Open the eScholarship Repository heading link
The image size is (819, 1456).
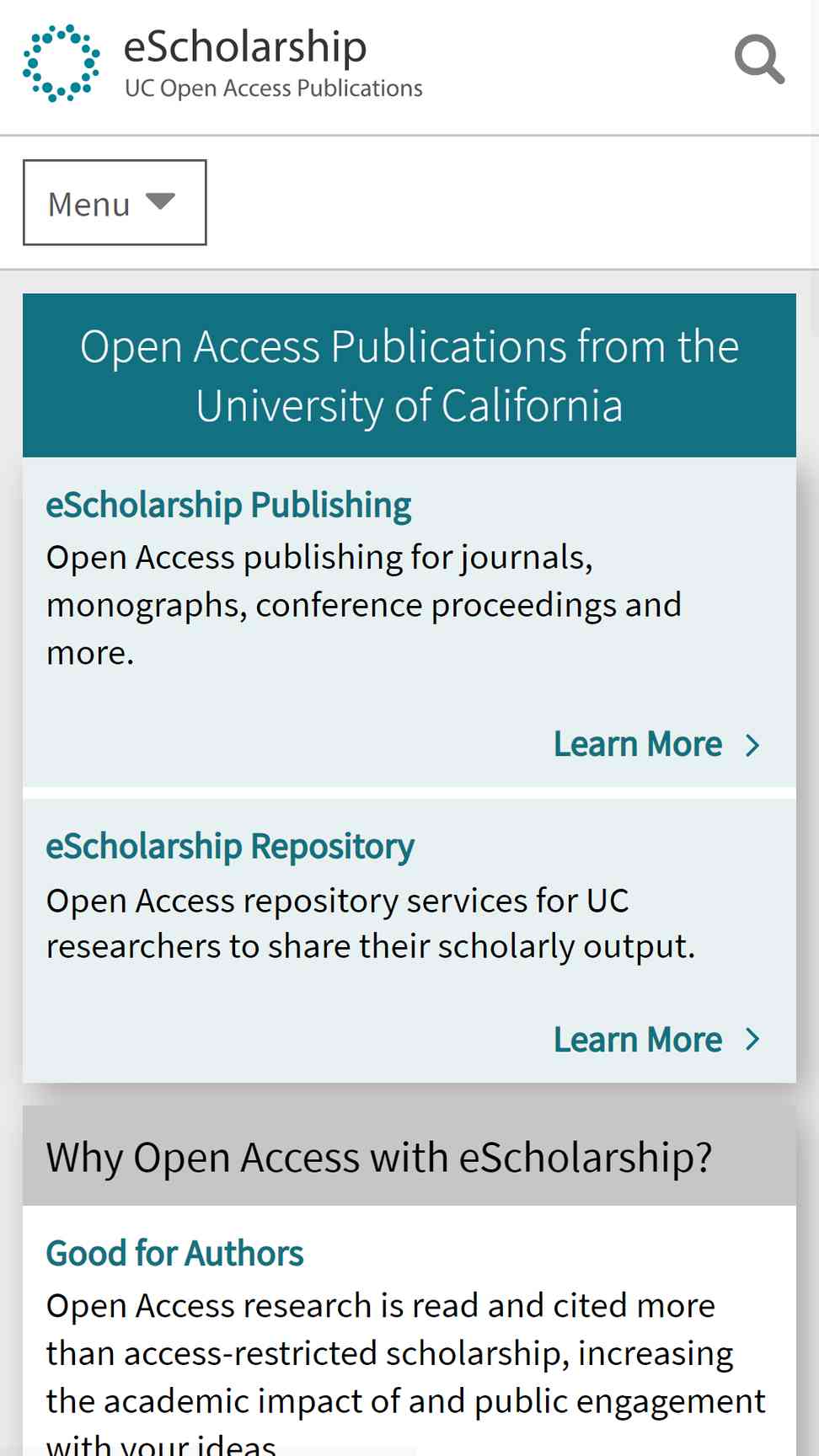230,846
